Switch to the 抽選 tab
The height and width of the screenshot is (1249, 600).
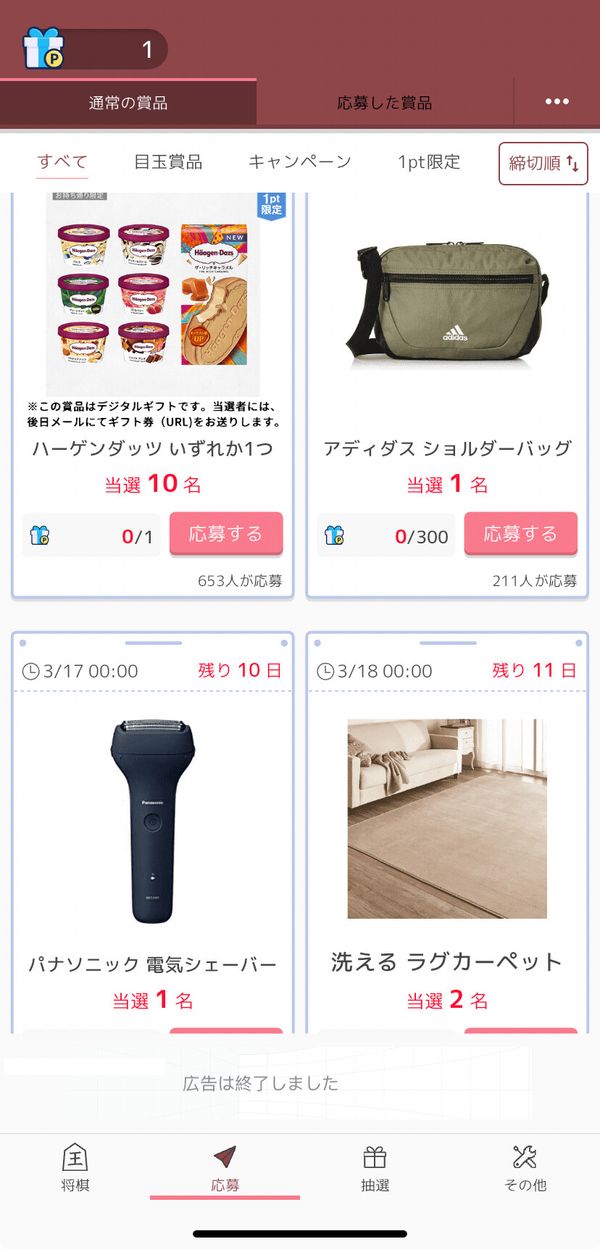tap(375, 1167)
